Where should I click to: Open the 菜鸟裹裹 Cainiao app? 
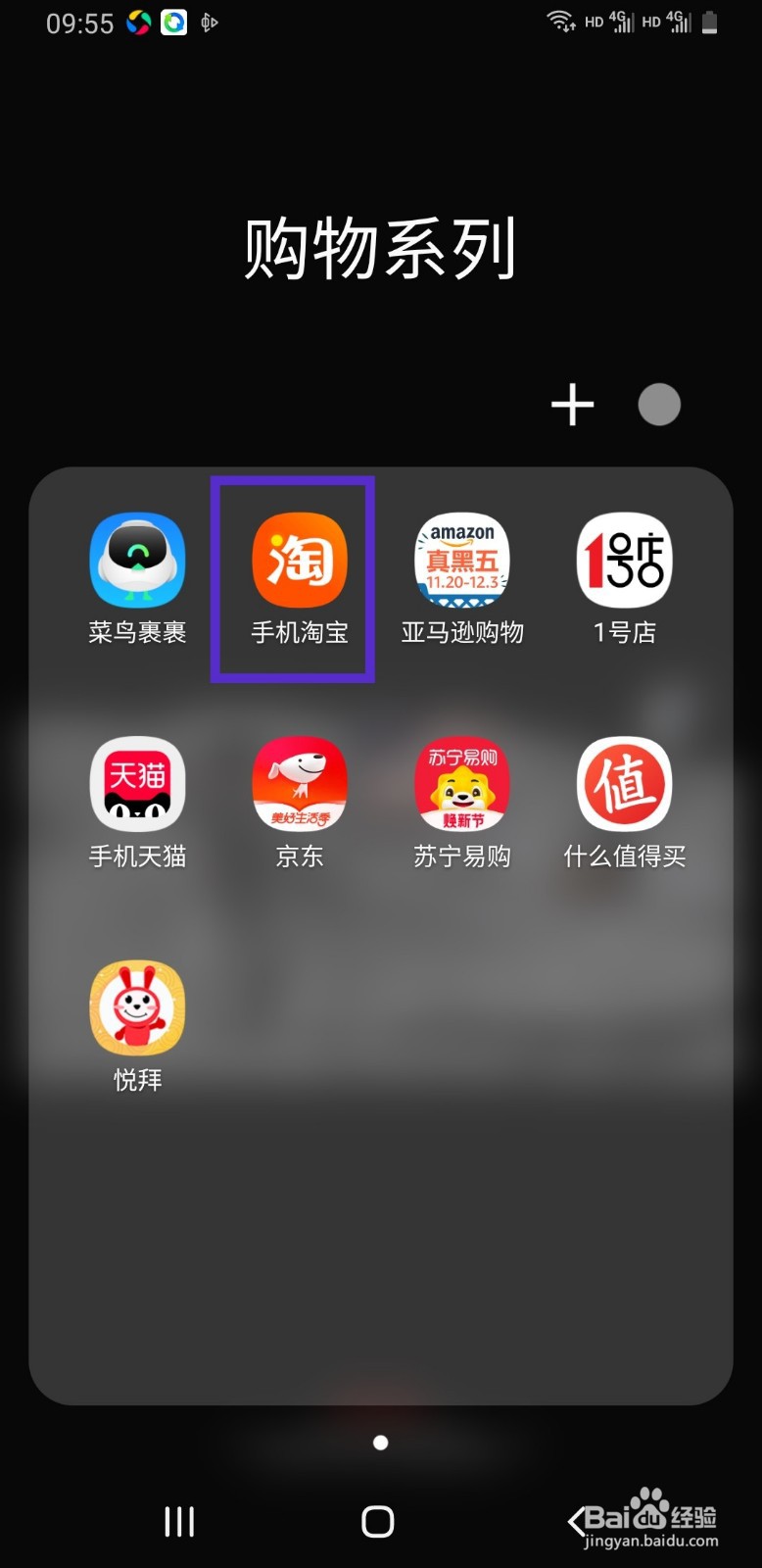click(x=137, y=561)
